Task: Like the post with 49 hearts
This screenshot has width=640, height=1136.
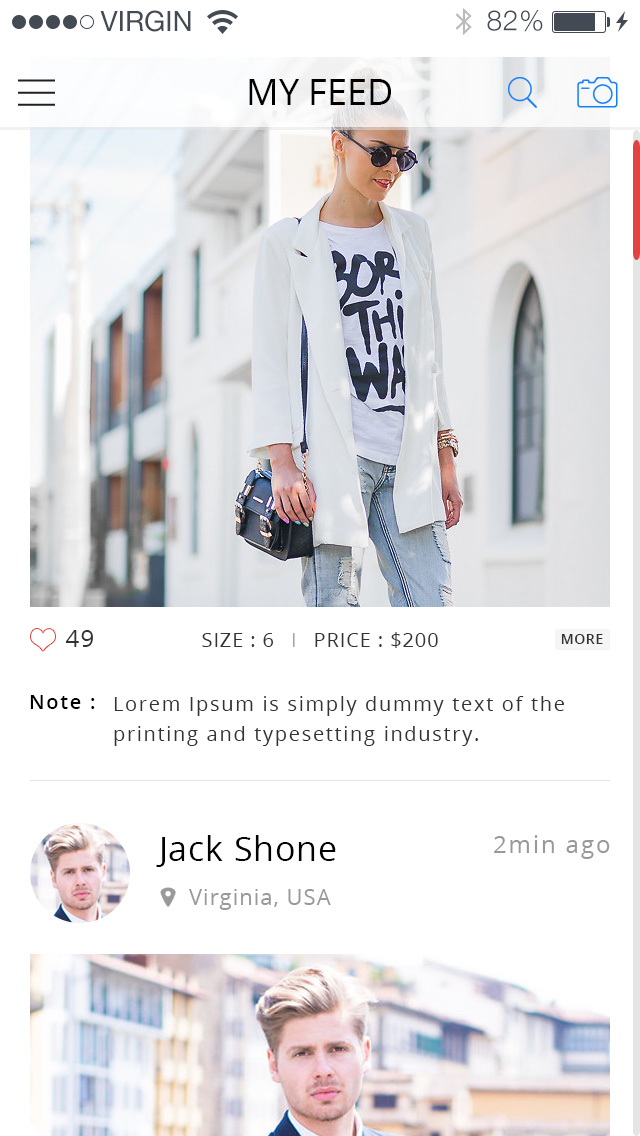Action: point(43,640)
